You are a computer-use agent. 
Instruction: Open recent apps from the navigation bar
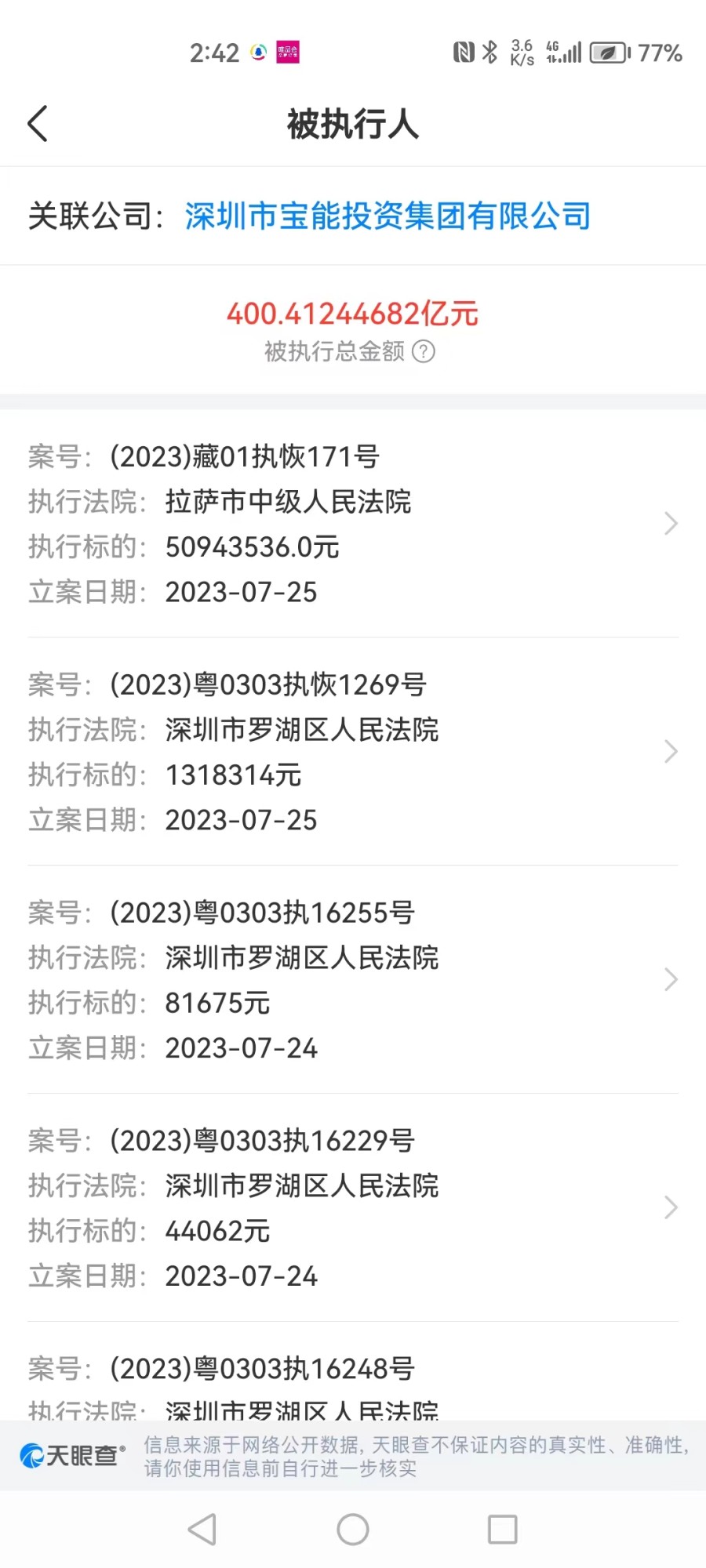[502, 1529]
